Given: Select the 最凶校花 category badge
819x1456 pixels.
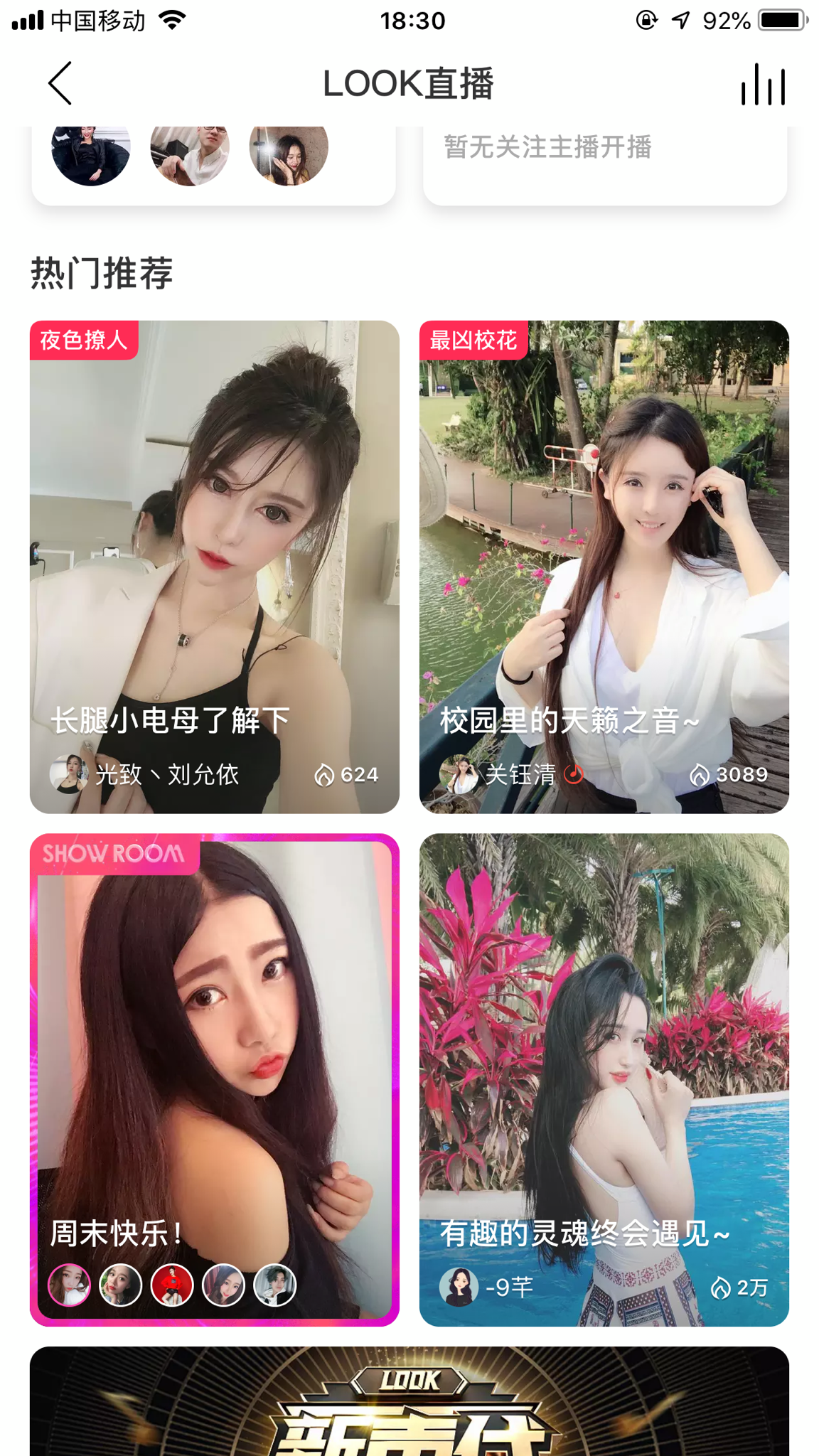Looking at the screenshot, I should 472,341.
